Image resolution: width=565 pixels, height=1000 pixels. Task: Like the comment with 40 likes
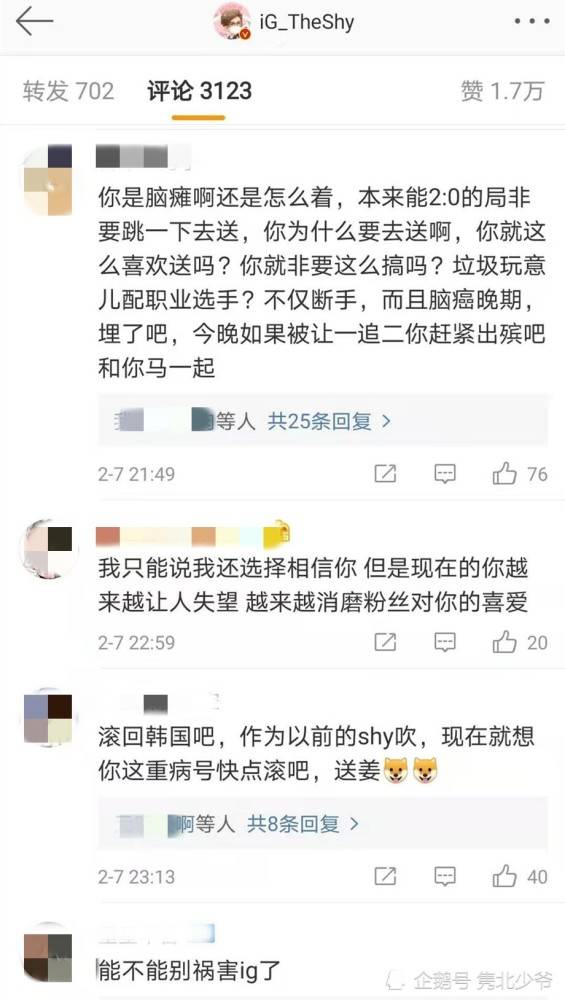[x=520, y=876]
